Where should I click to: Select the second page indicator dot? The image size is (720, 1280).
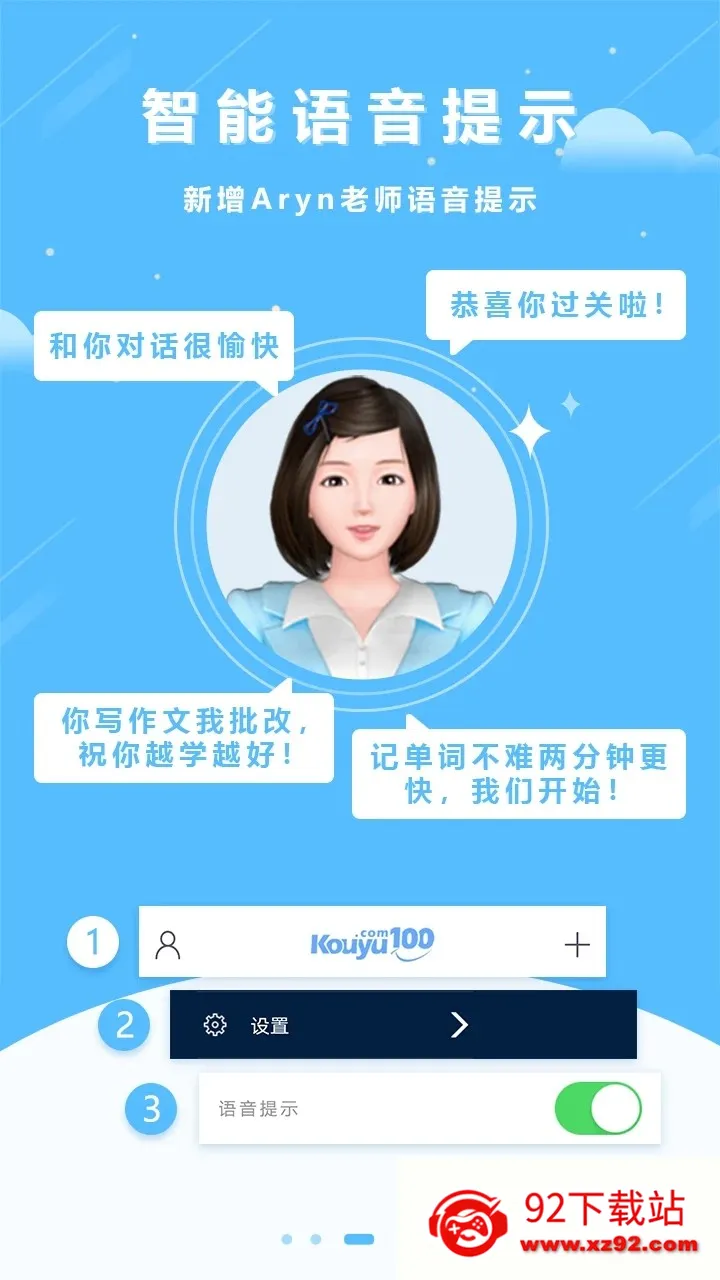[316, 1239]
